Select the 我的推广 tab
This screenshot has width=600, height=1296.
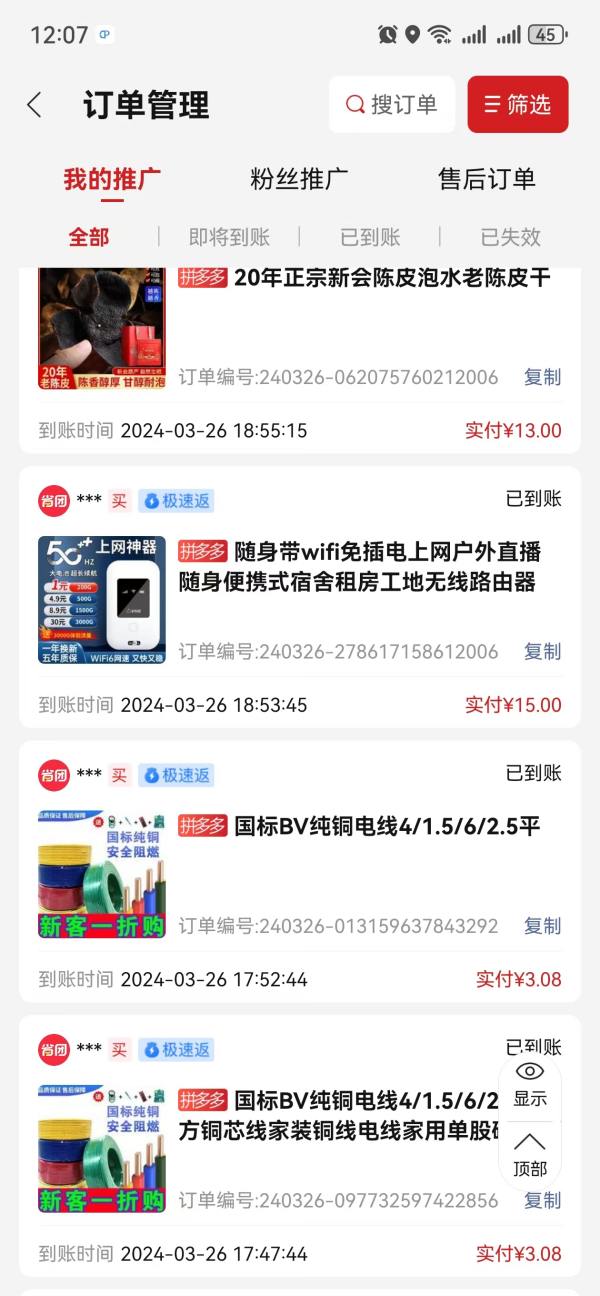112,179
